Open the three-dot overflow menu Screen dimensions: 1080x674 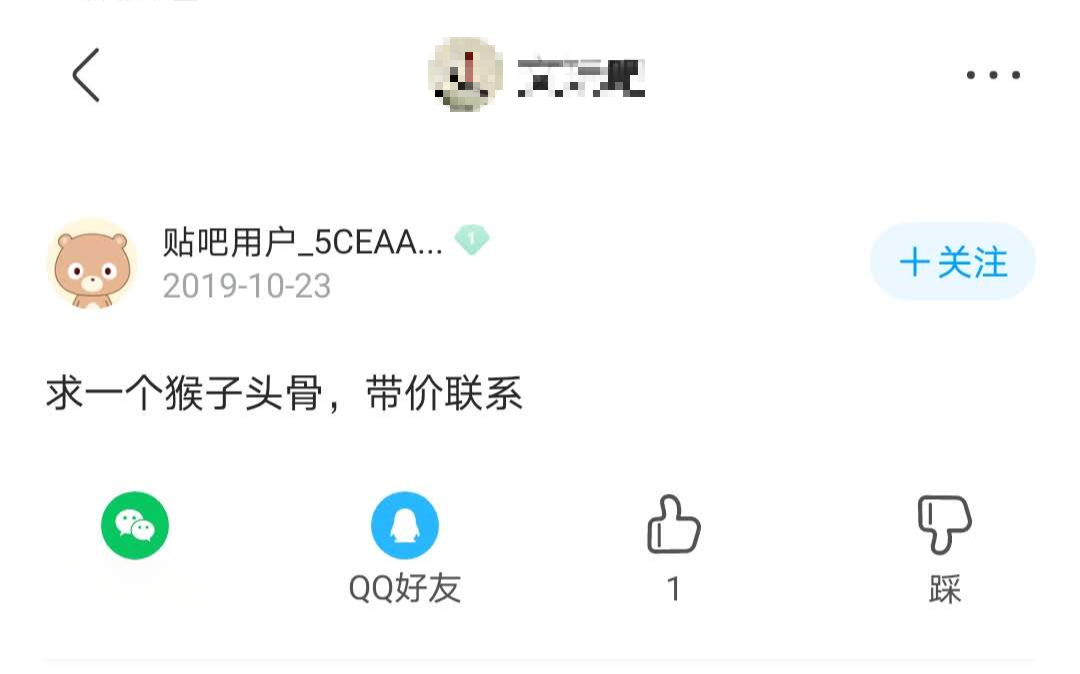(x=993, y=75)
